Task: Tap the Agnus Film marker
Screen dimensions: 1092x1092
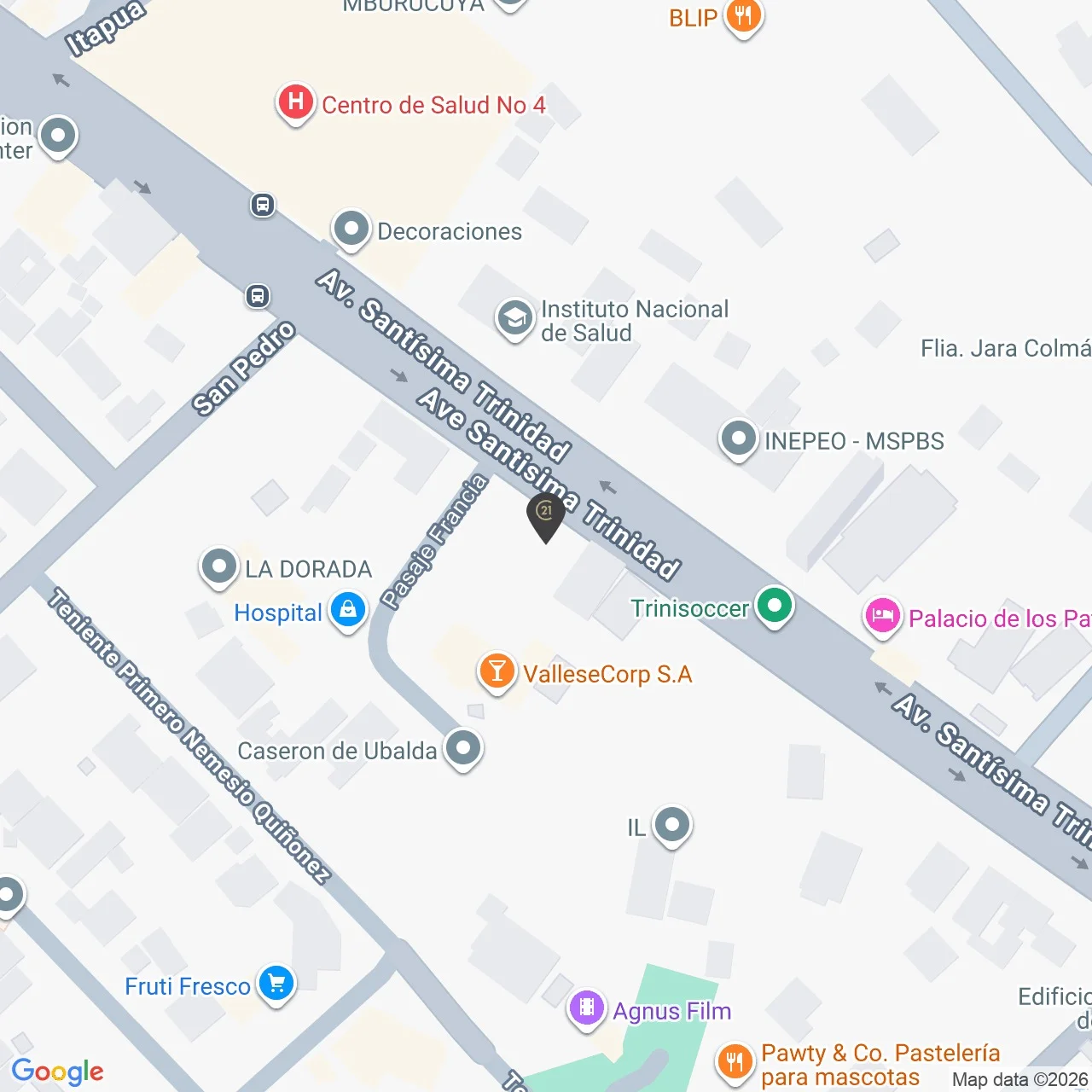Action: point(586,1008)
